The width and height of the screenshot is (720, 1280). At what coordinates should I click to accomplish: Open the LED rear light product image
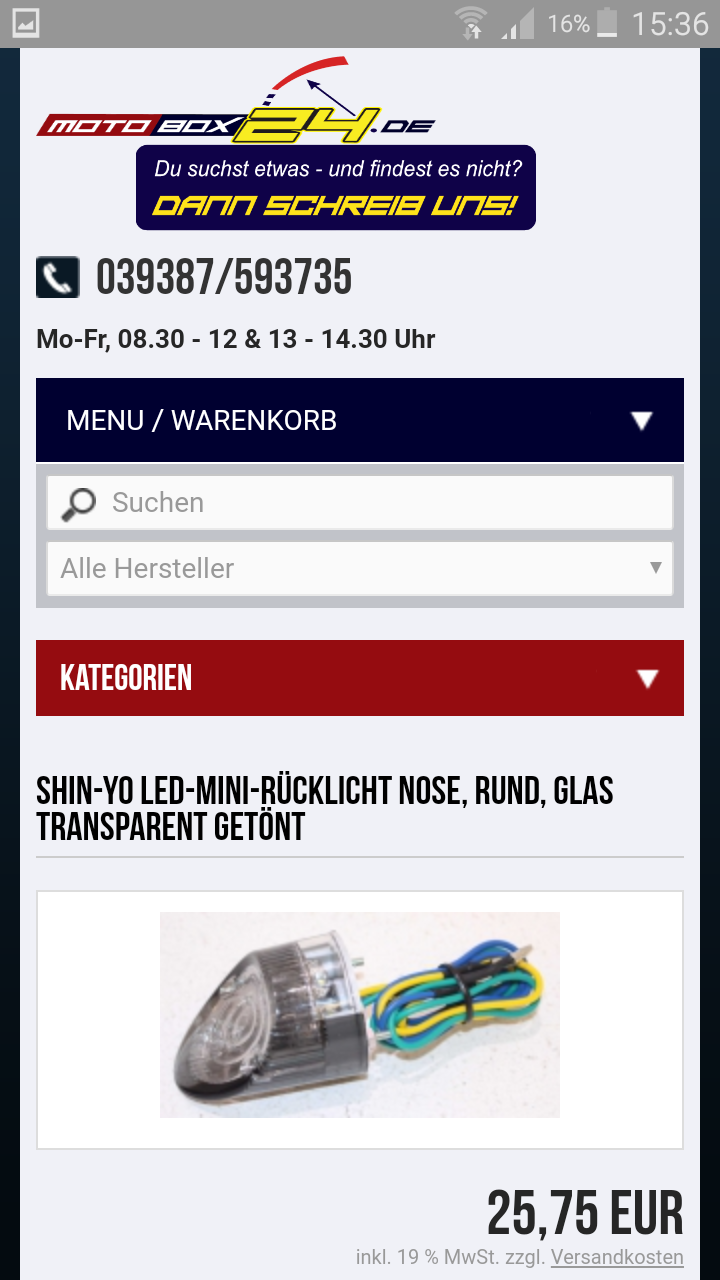(x=360, y=1015)
